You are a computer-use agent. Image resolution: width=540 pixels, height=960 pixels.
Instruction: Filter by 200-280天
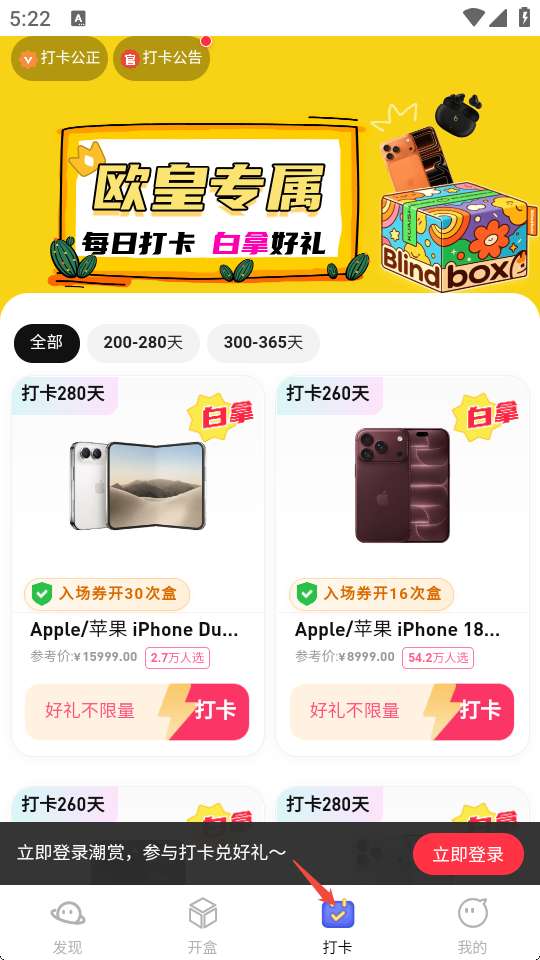143,343
